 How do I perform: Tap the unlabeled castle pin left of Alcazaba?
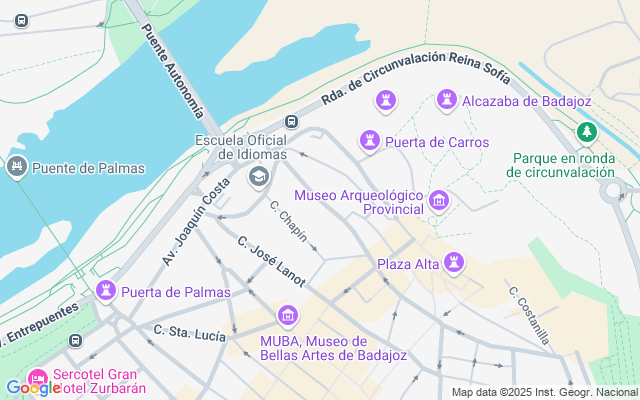(386, 100)
